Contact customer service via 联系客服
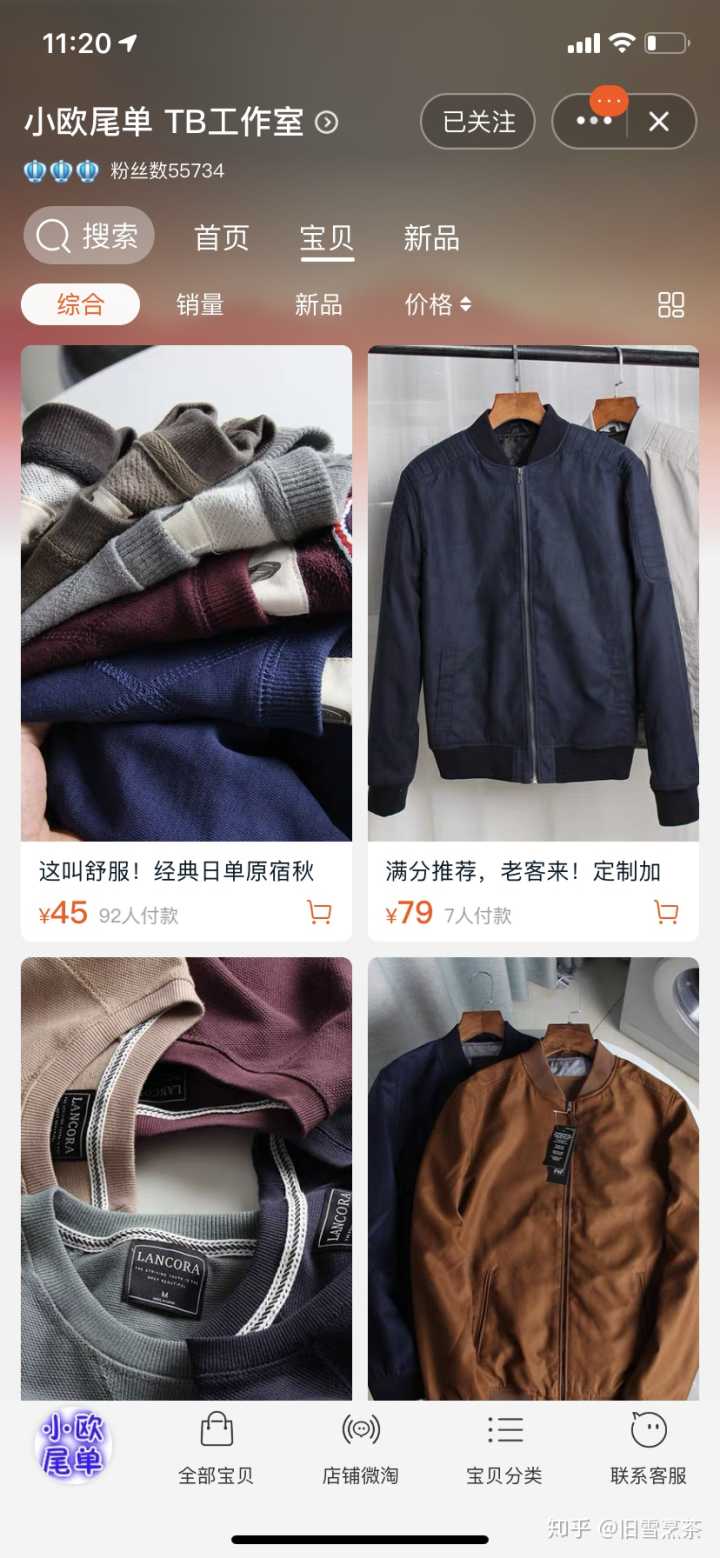The height and width of the screenshot is (1558, 720). pyautogui.click(x=648, y=1448)
